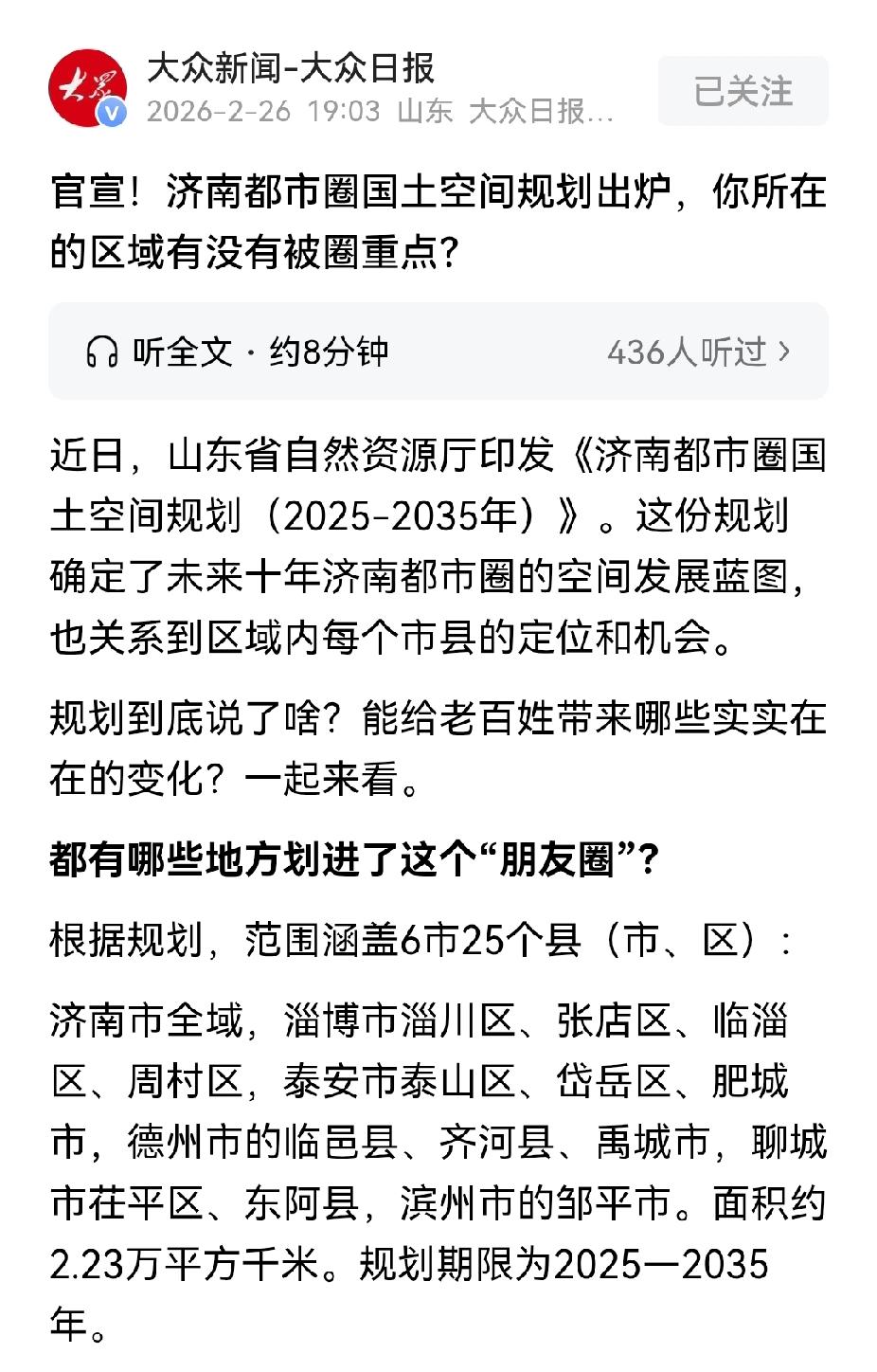
Task: Play article audio with 听全文
Action: click(x=181, y=350)
